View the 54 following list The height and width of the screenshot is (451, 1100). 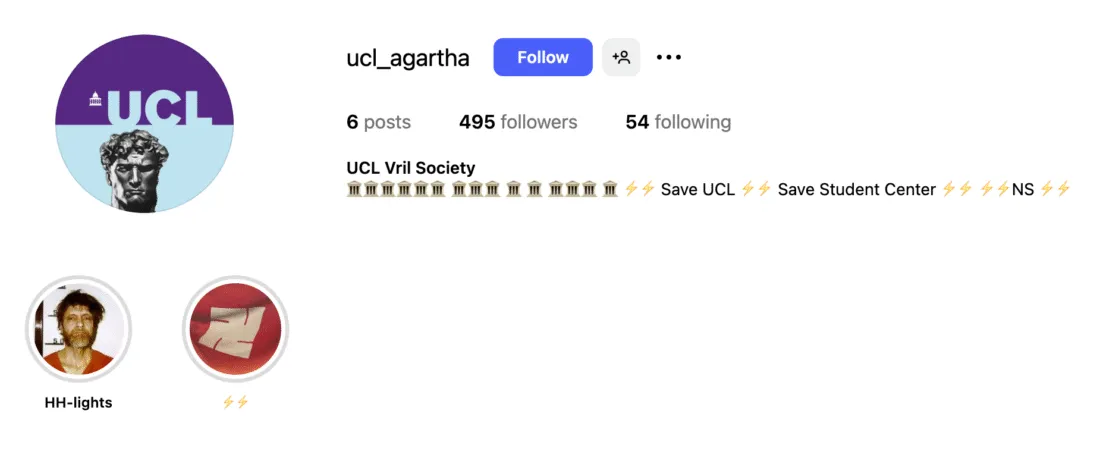point(678,122)
